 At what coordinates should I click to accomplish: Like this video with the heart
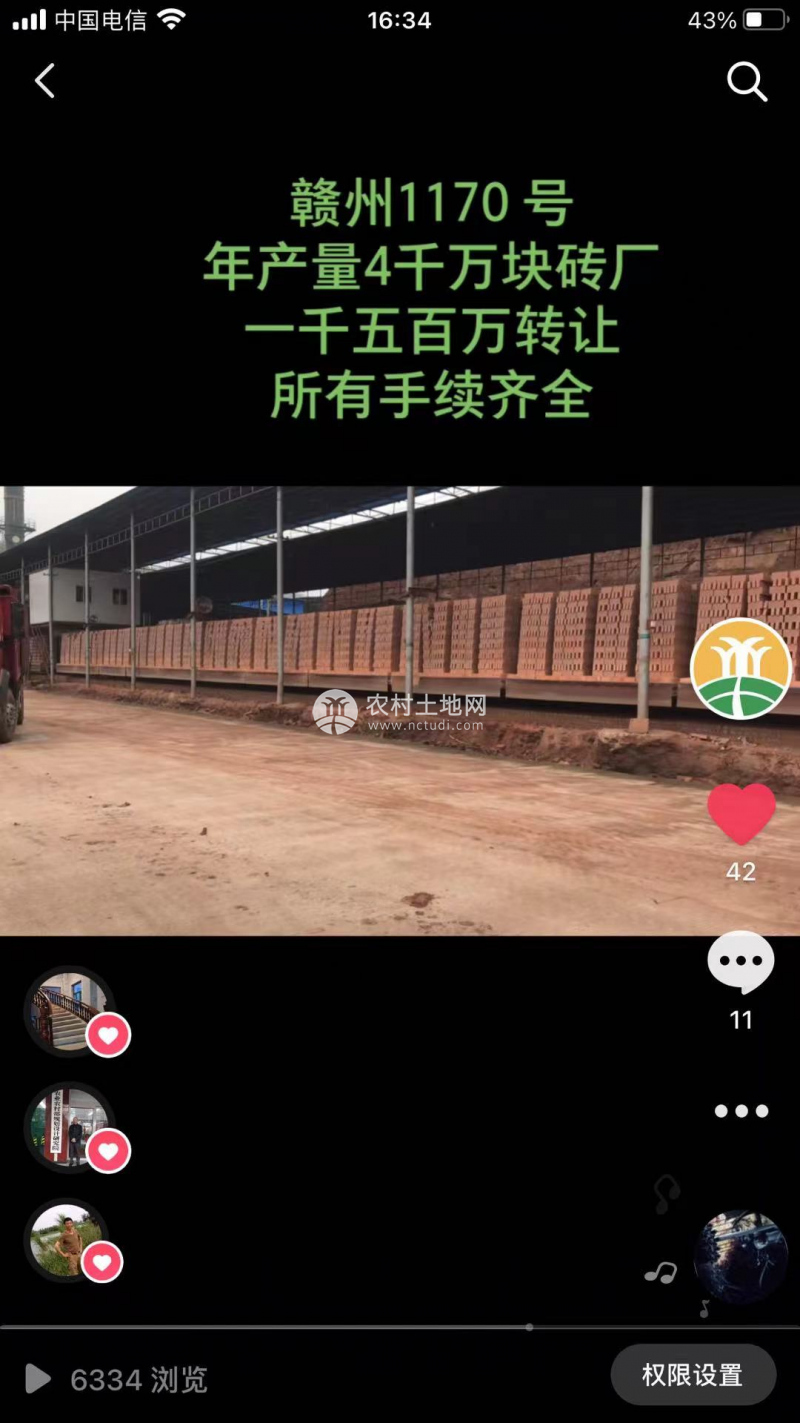click(x=741, y=813)
